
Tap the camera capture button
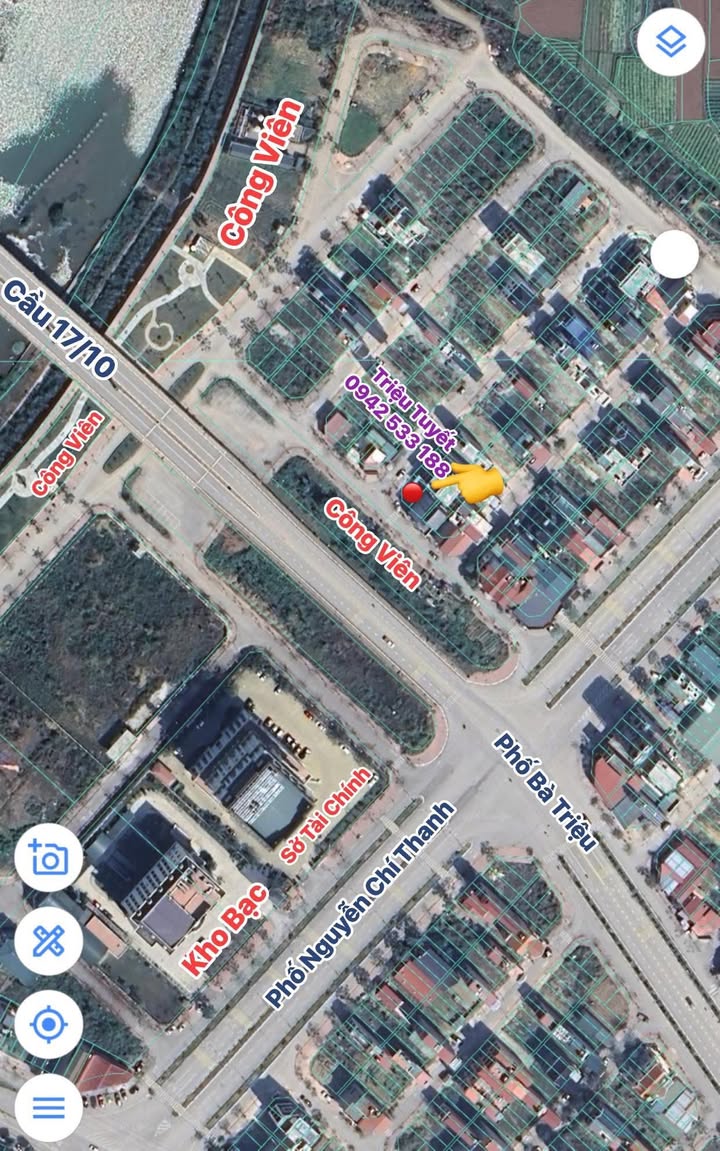click(49, 858)
